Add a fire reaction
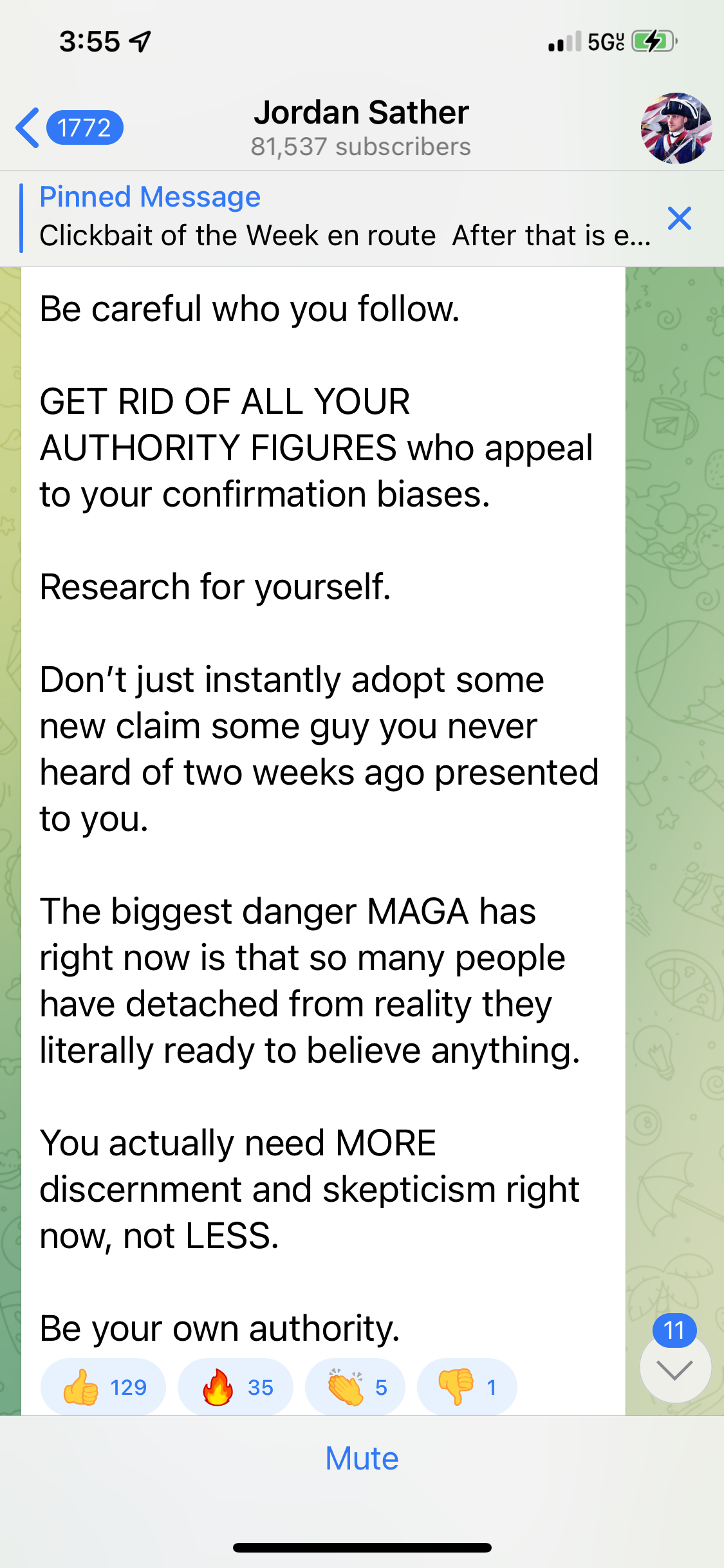Screen dimensions: 724x1568 tap(236, 1387)
